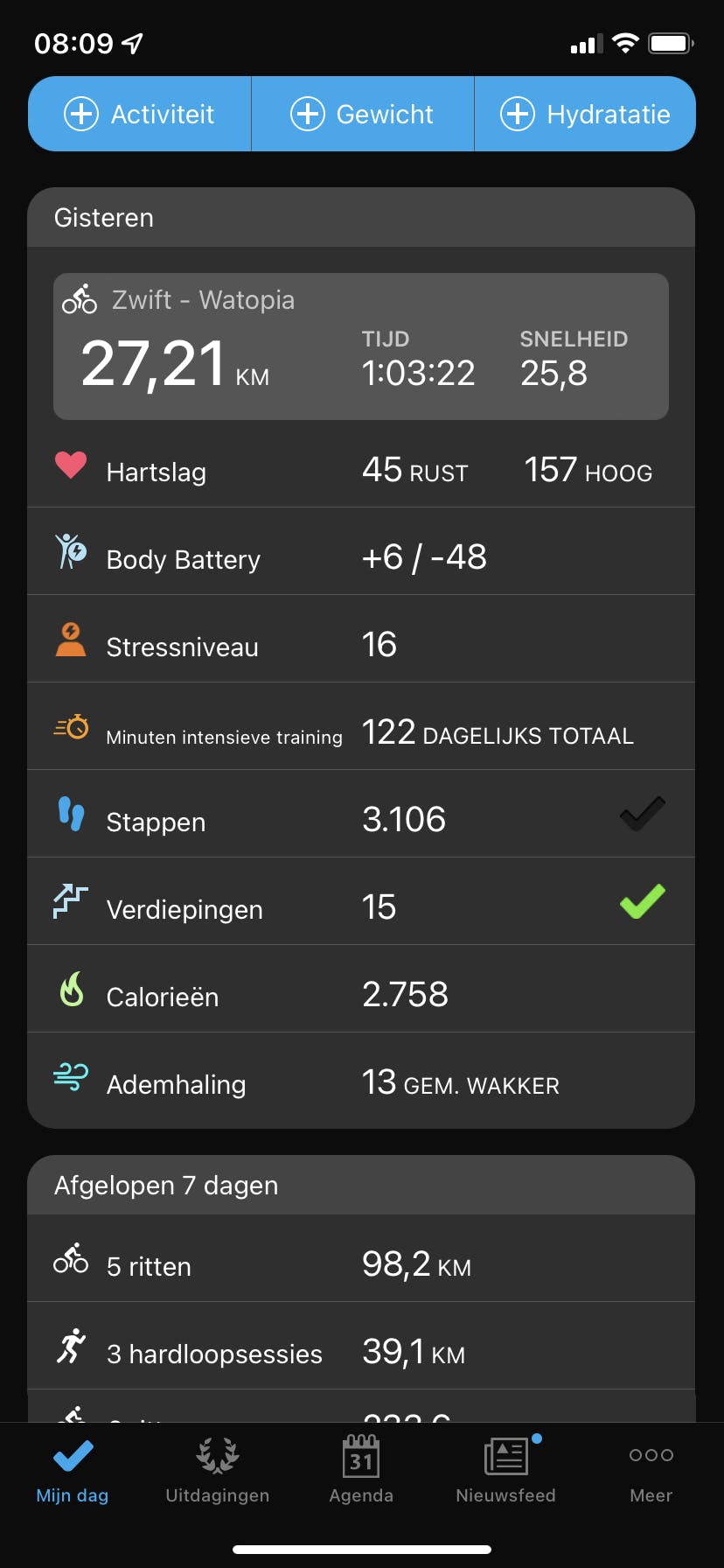Viewport: 724px width, 1568px height.
Task: View Verdiepingen details
Action: (361, 908)
